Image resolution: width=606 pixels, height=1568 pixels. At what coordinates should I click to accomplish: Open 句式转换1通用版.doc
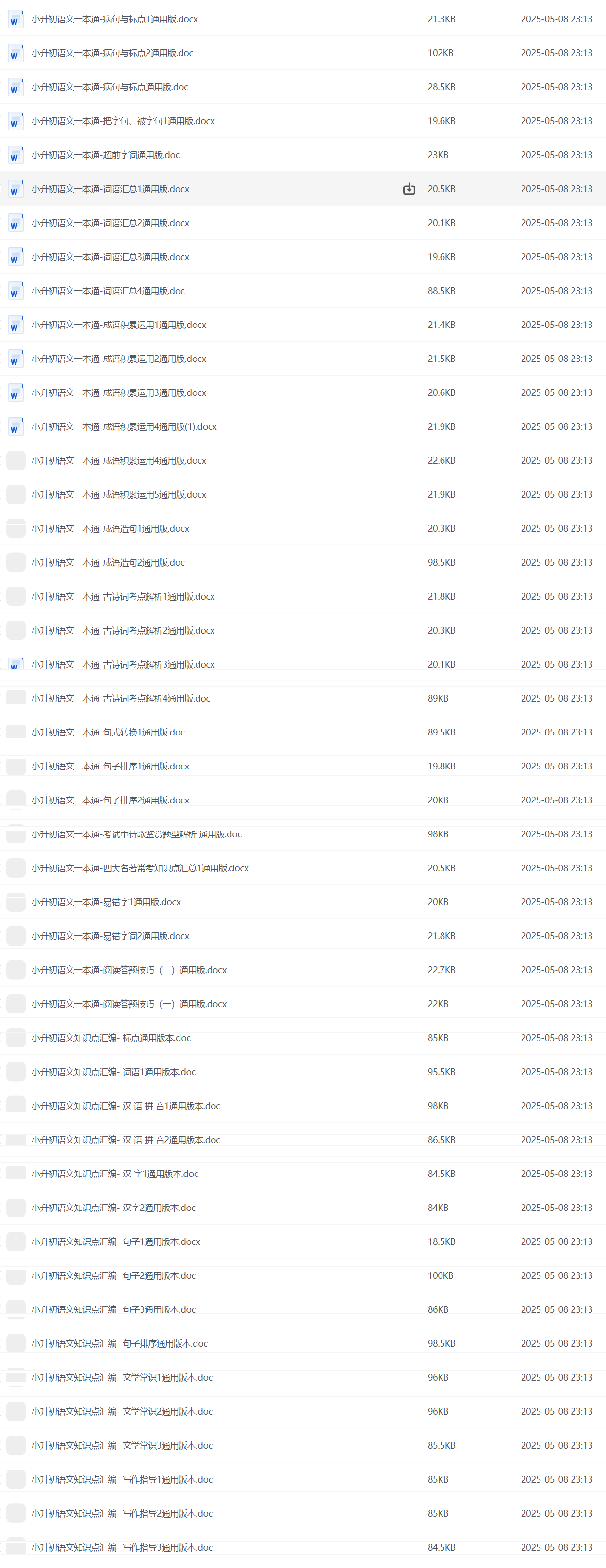pyautogui.click(x=108, y=732)
